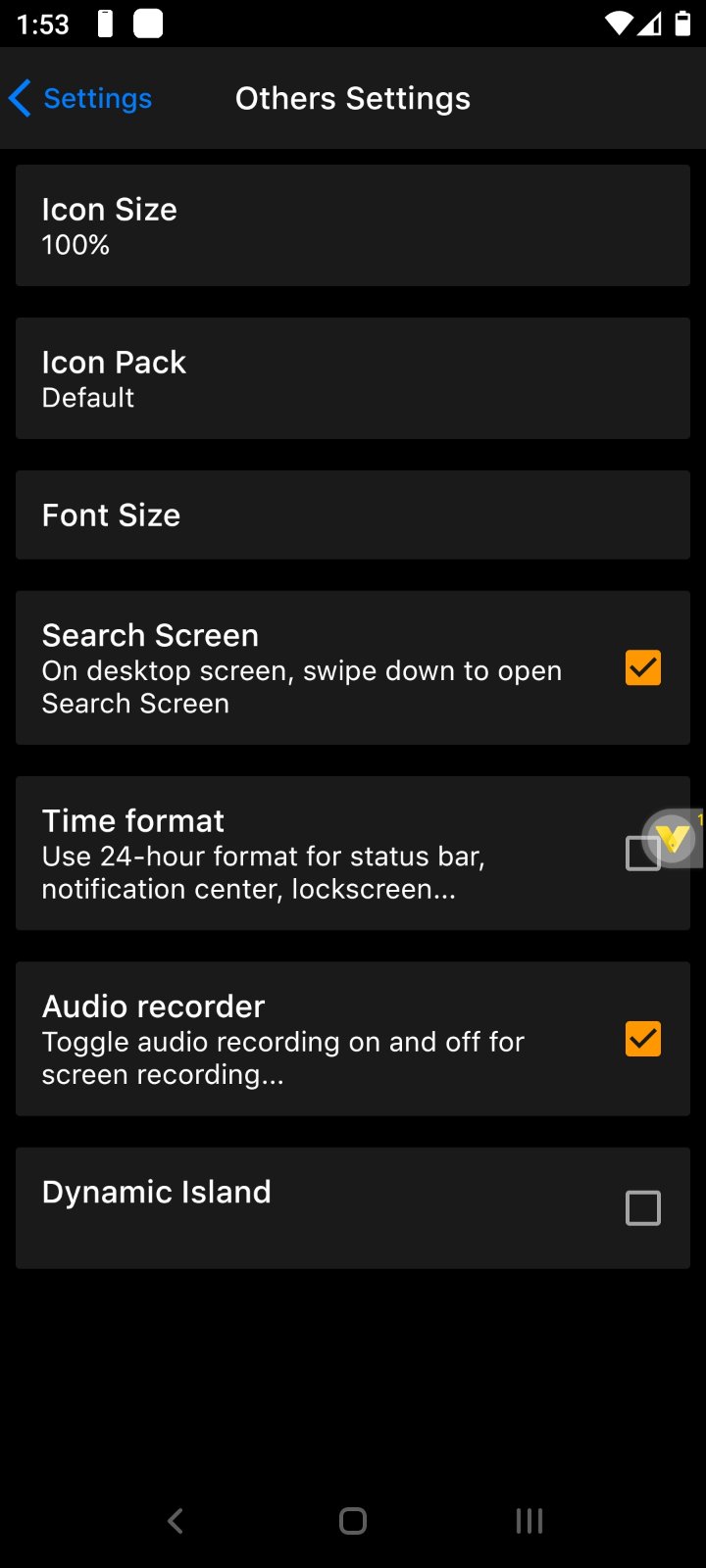This screenshot has width=706, height=1568.
Task: Uncheck the Search Screen checkbox
Action: coord(642,668)
